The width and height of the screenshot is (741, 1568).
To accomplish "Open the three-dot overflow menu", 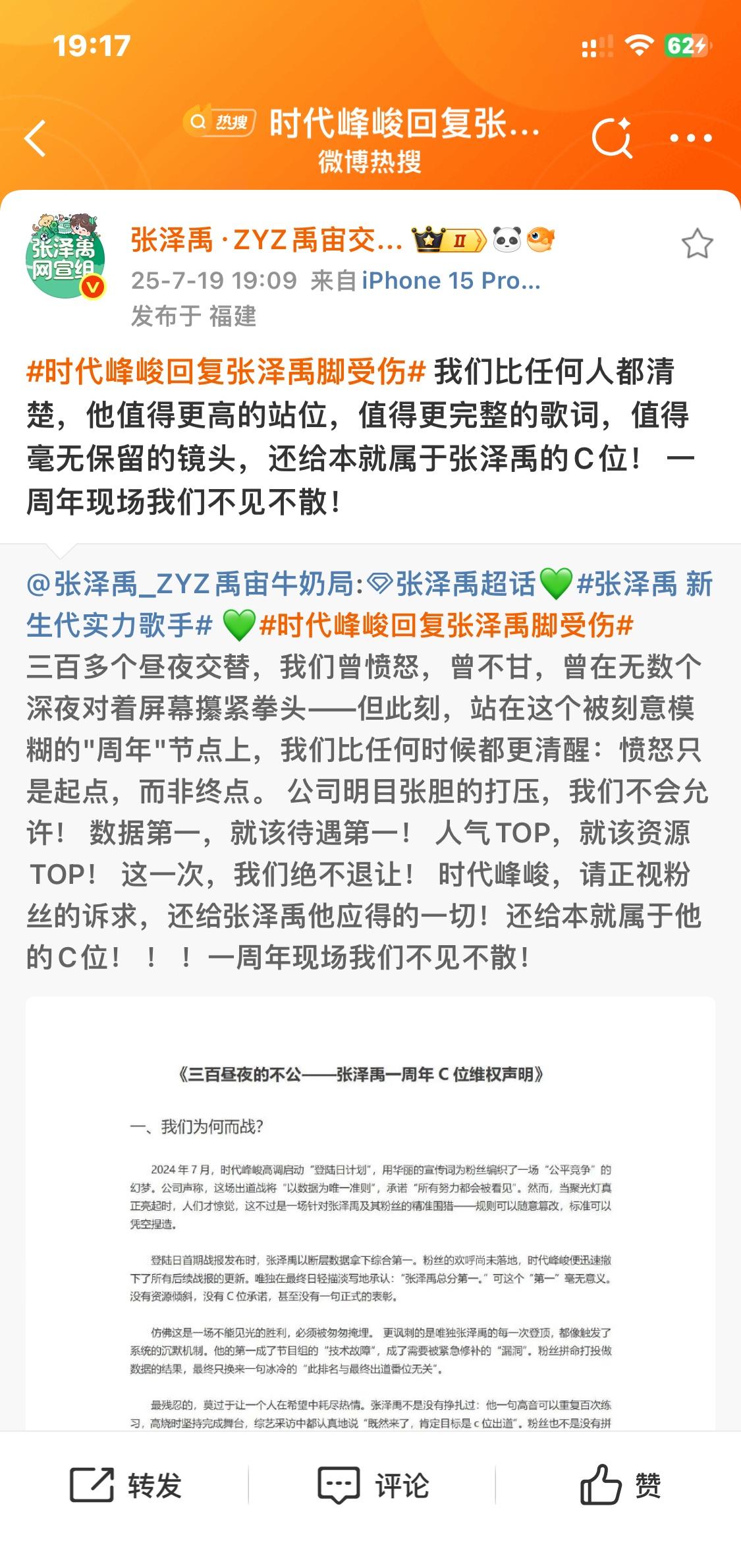I will pyautogui.click(x=690, y=138).
